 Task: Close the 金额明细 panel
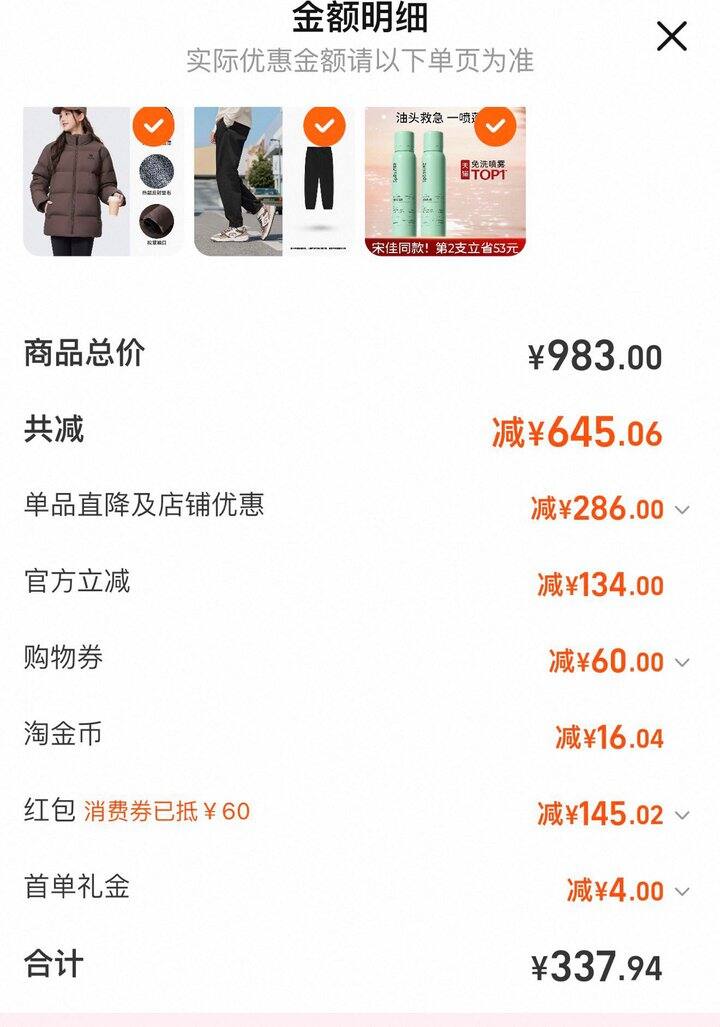[x=671, y=37]
